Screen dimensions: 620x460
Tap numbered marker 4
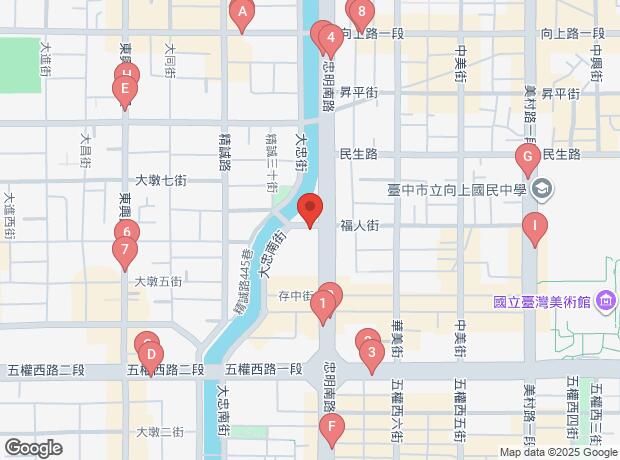[x=329, y=38]
